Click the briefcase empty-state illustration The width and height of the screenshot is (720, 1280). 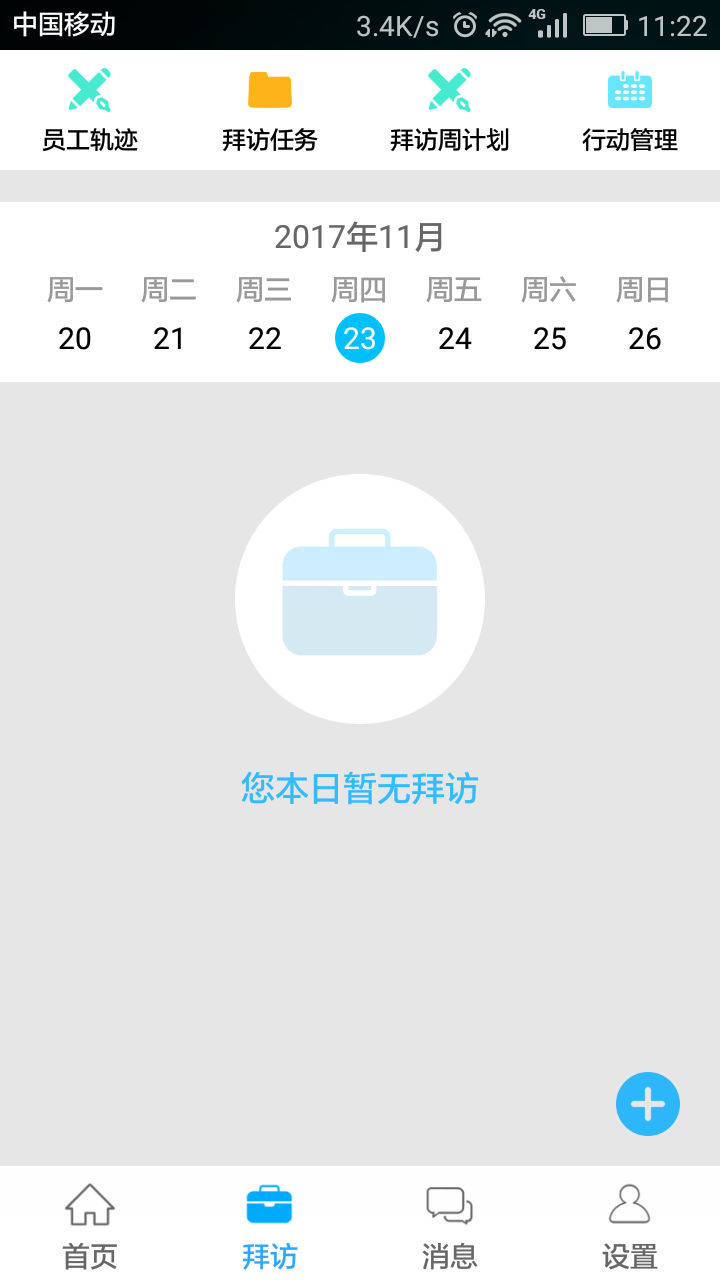(360, 597)
